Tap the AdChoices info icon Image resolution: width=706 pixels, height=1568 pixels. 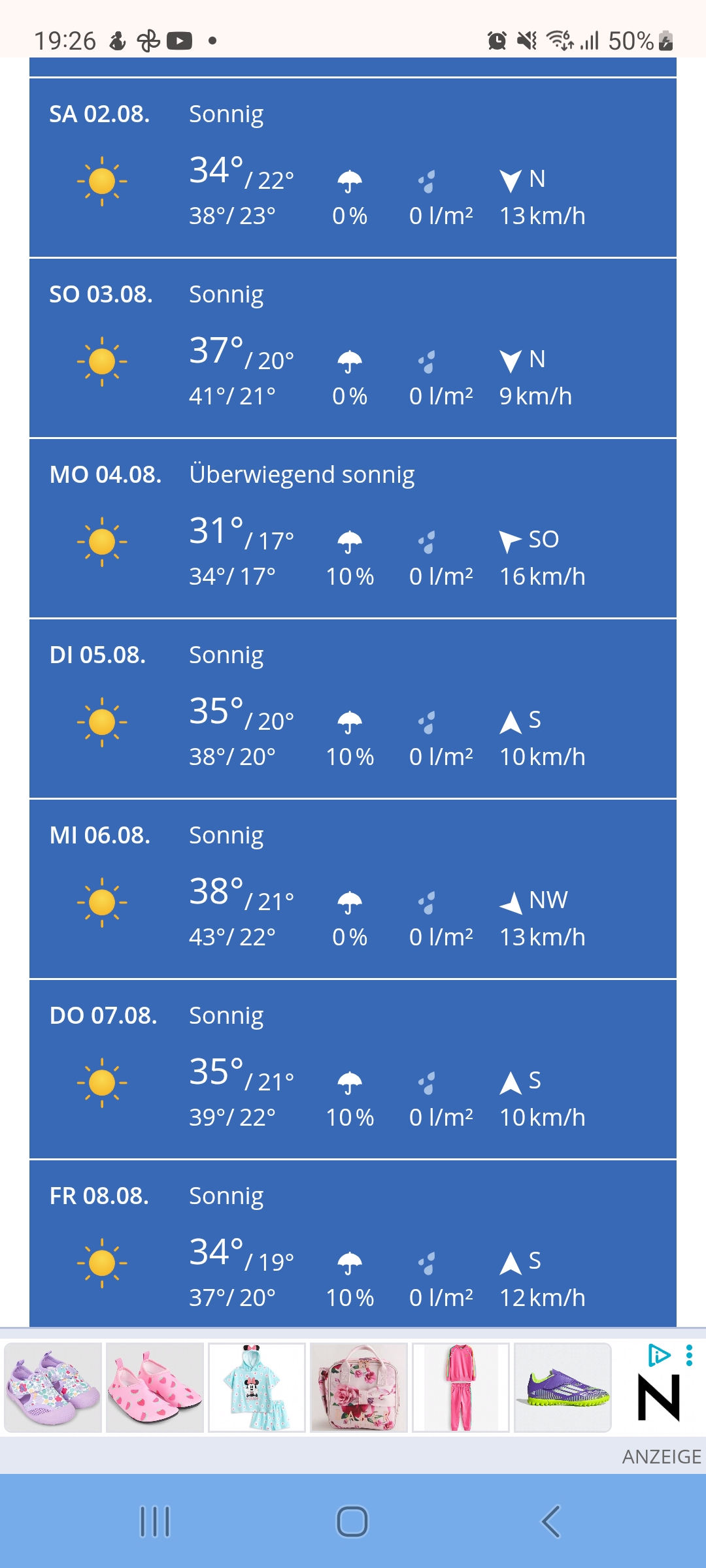[x=659, y=1356]
